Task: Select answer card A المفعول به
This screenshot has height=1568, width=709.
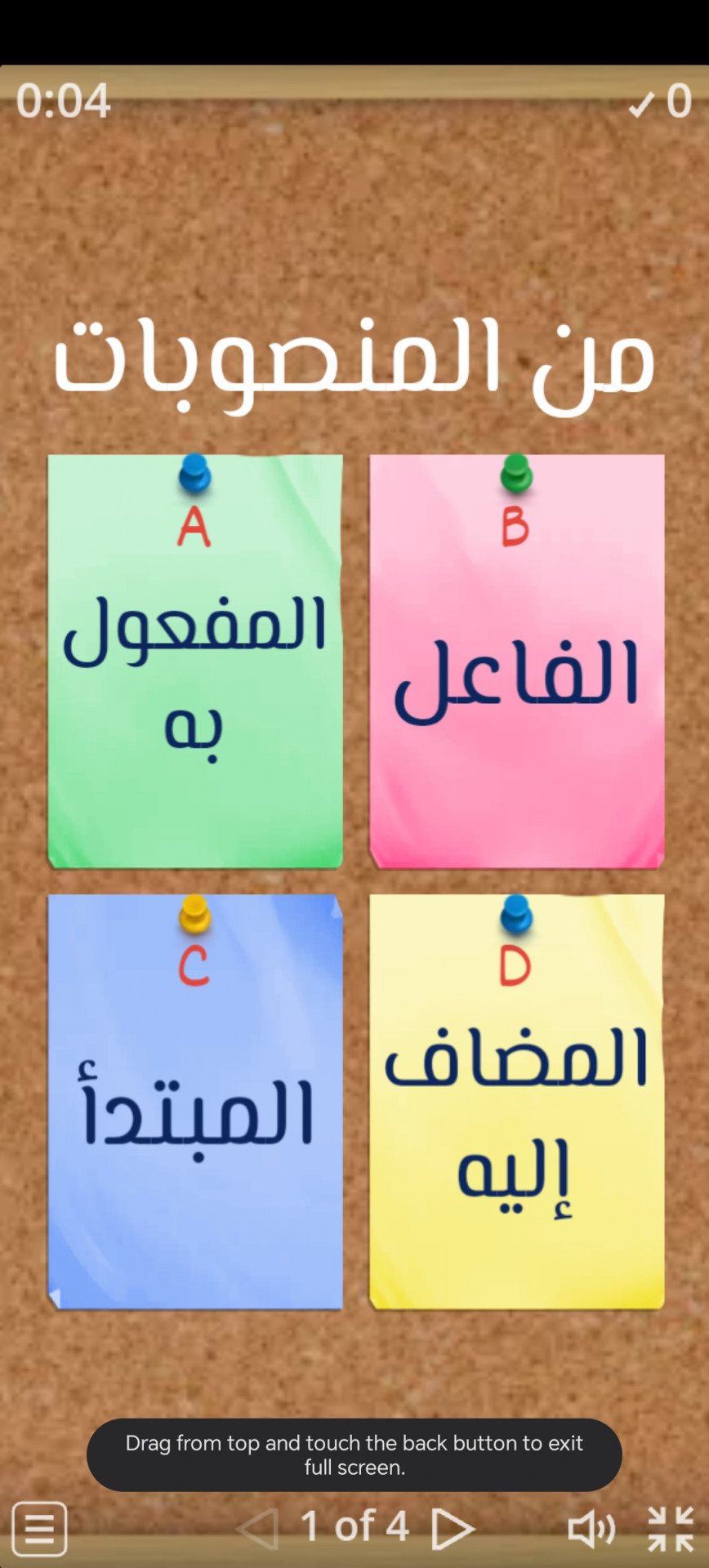Action: pos(194,661)
